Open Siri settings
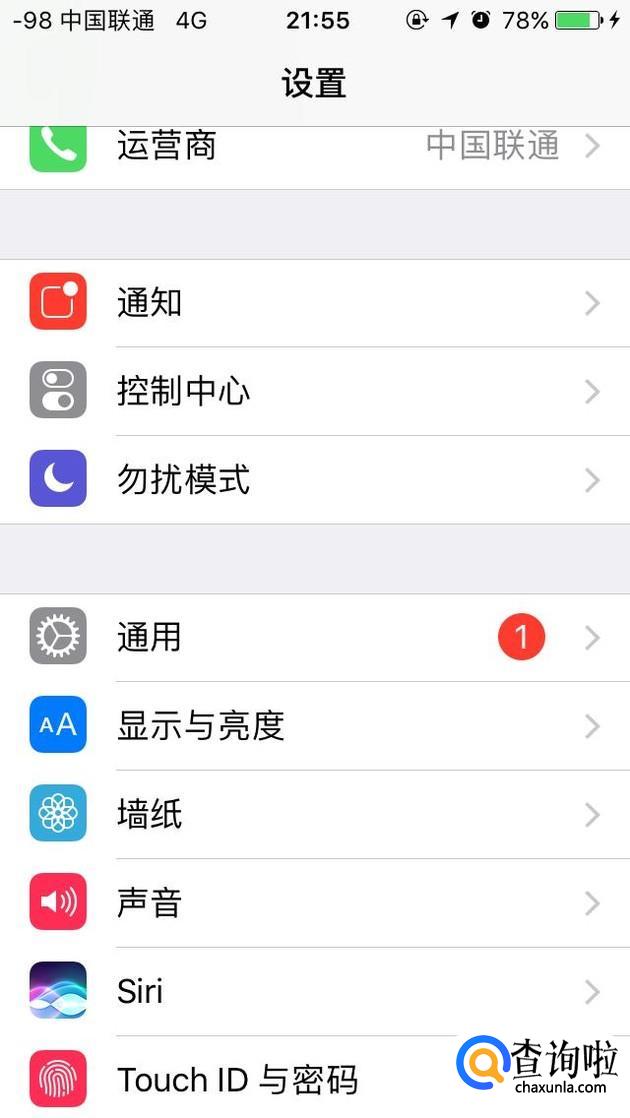Screen dimensions: 630x1118 tap(315, 991)
